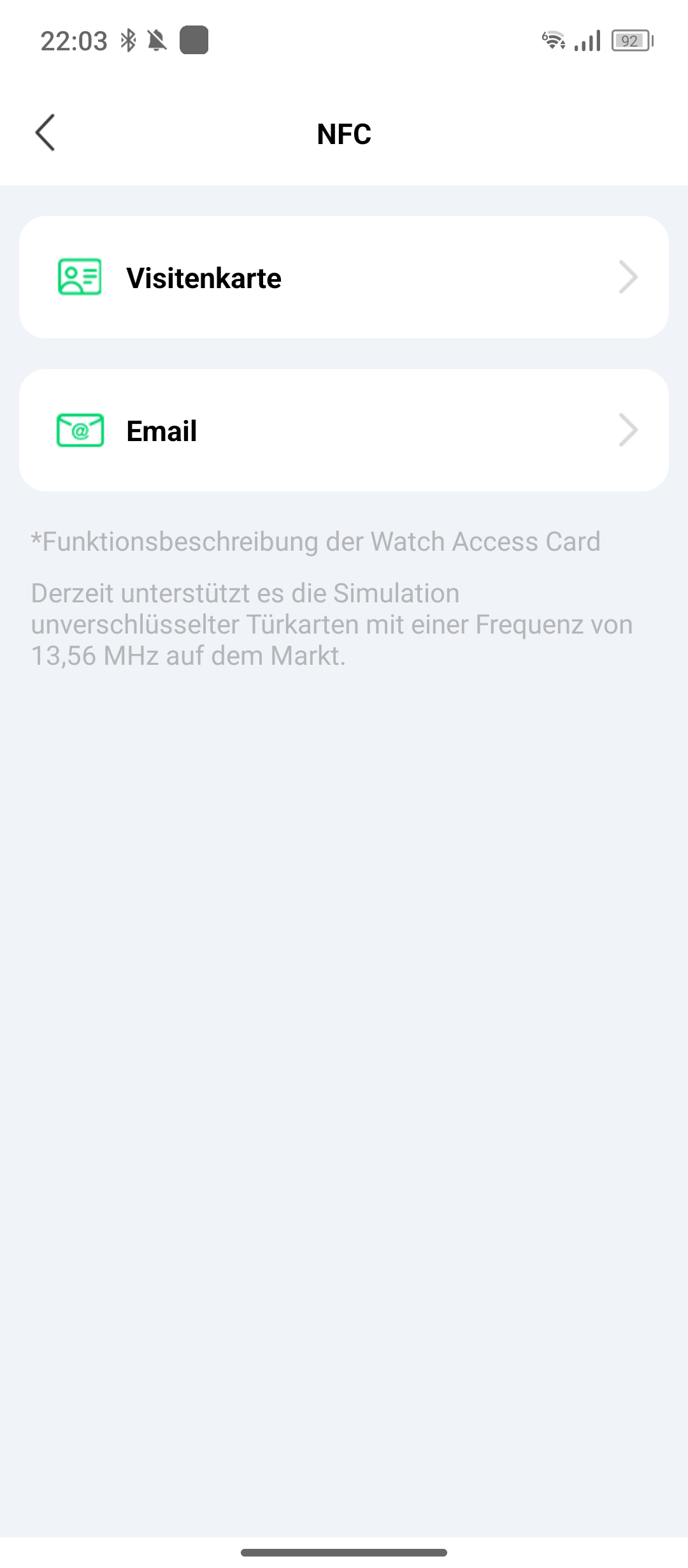Open the Email NFC option

pyautogui.click(x=344, y=430)
